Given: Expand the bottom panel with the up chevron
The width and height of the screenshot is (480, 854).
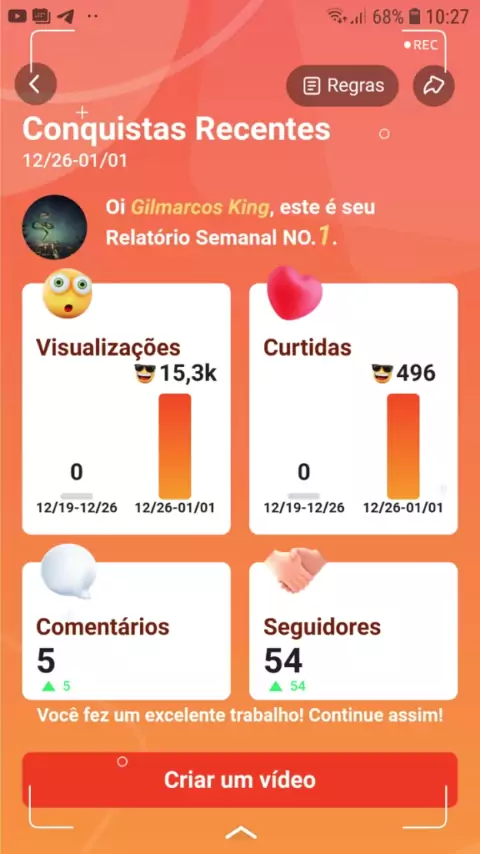Looking at the screenshot, I should (x=240, y=832).
